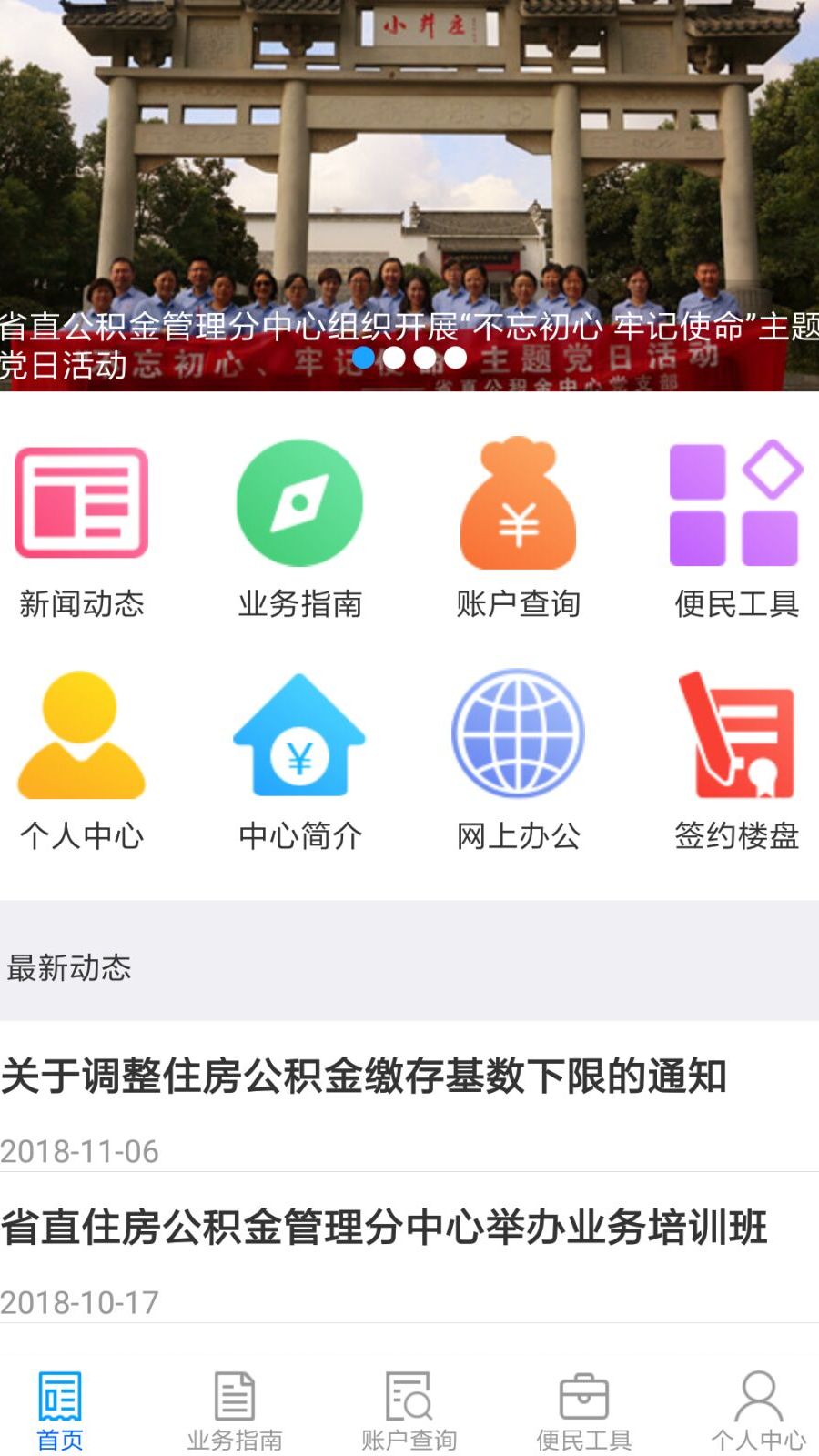
Task: Open the 便民工具 purple grid icon
Action: click(x=736, y=528)
